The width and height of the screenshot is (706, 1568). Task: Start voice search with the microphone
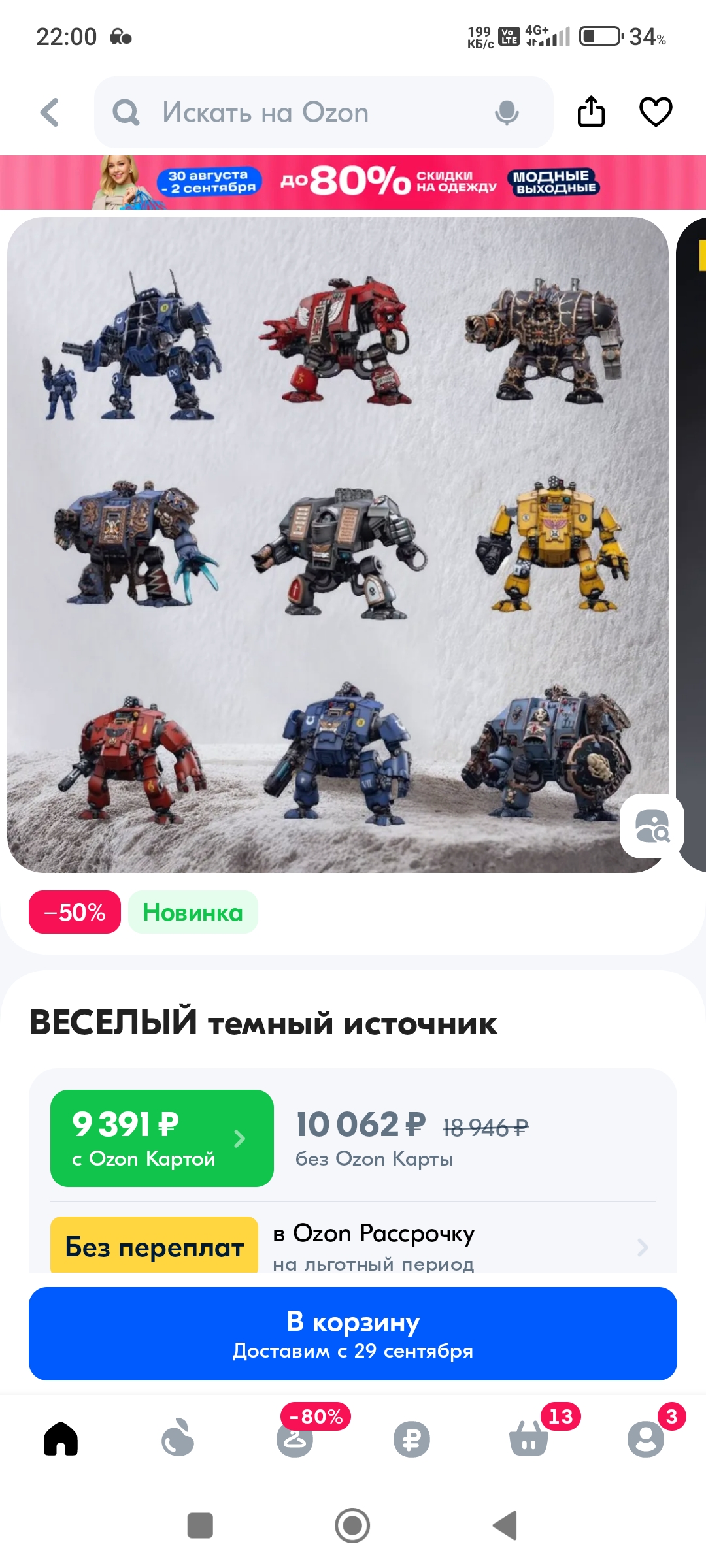[x=507, y=112]
